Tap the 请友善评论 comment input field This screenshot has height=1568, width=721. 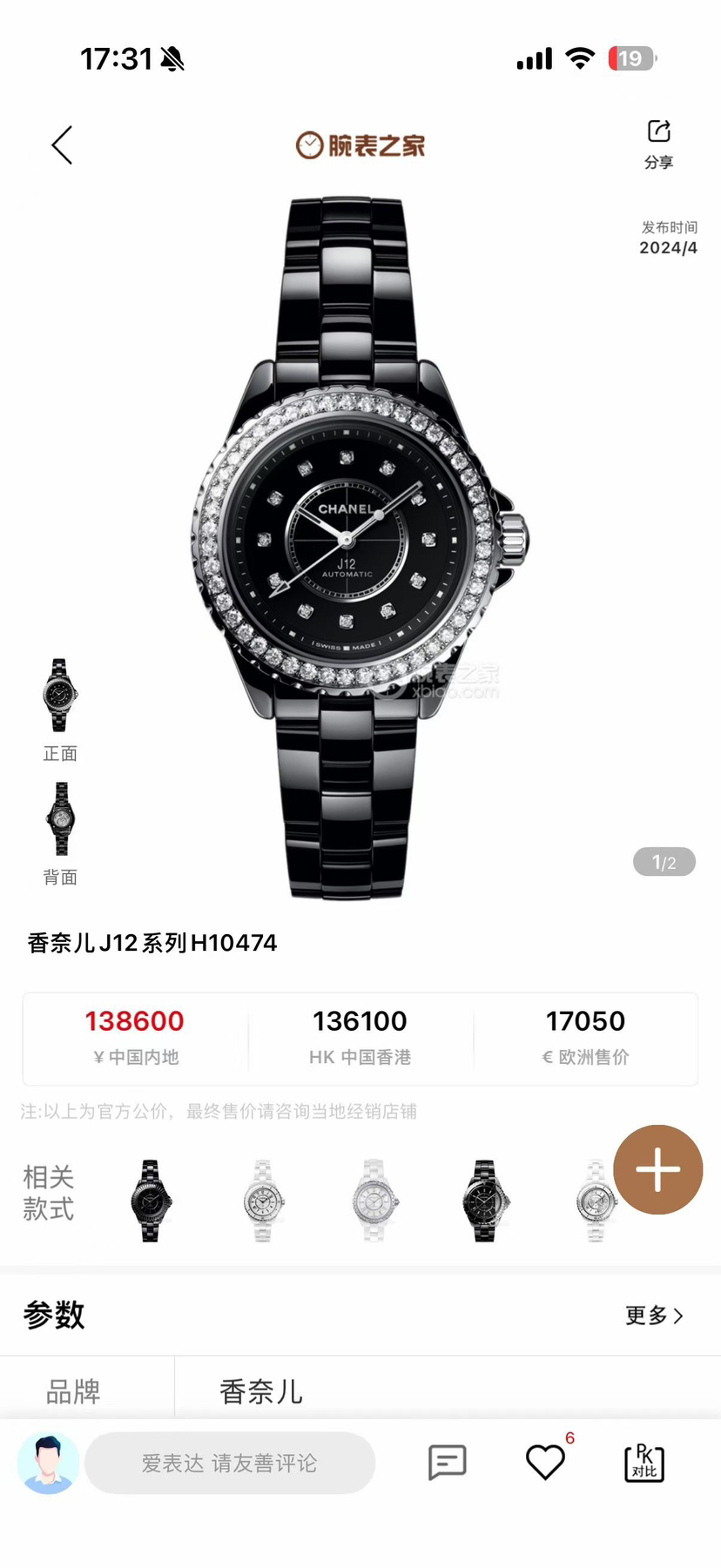tap(230, 1464)
